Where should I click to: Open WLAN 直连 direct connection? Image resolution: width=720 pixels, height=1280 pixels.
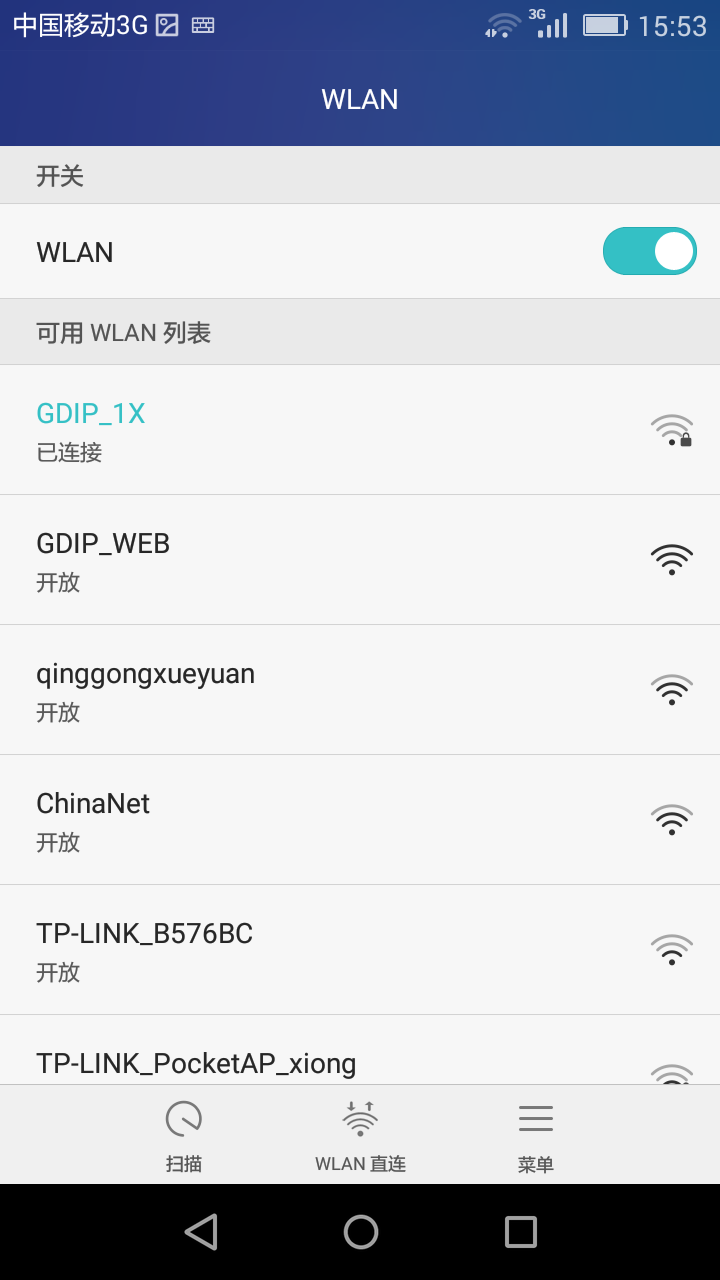pyautogui.click(x=360, y=1135)
